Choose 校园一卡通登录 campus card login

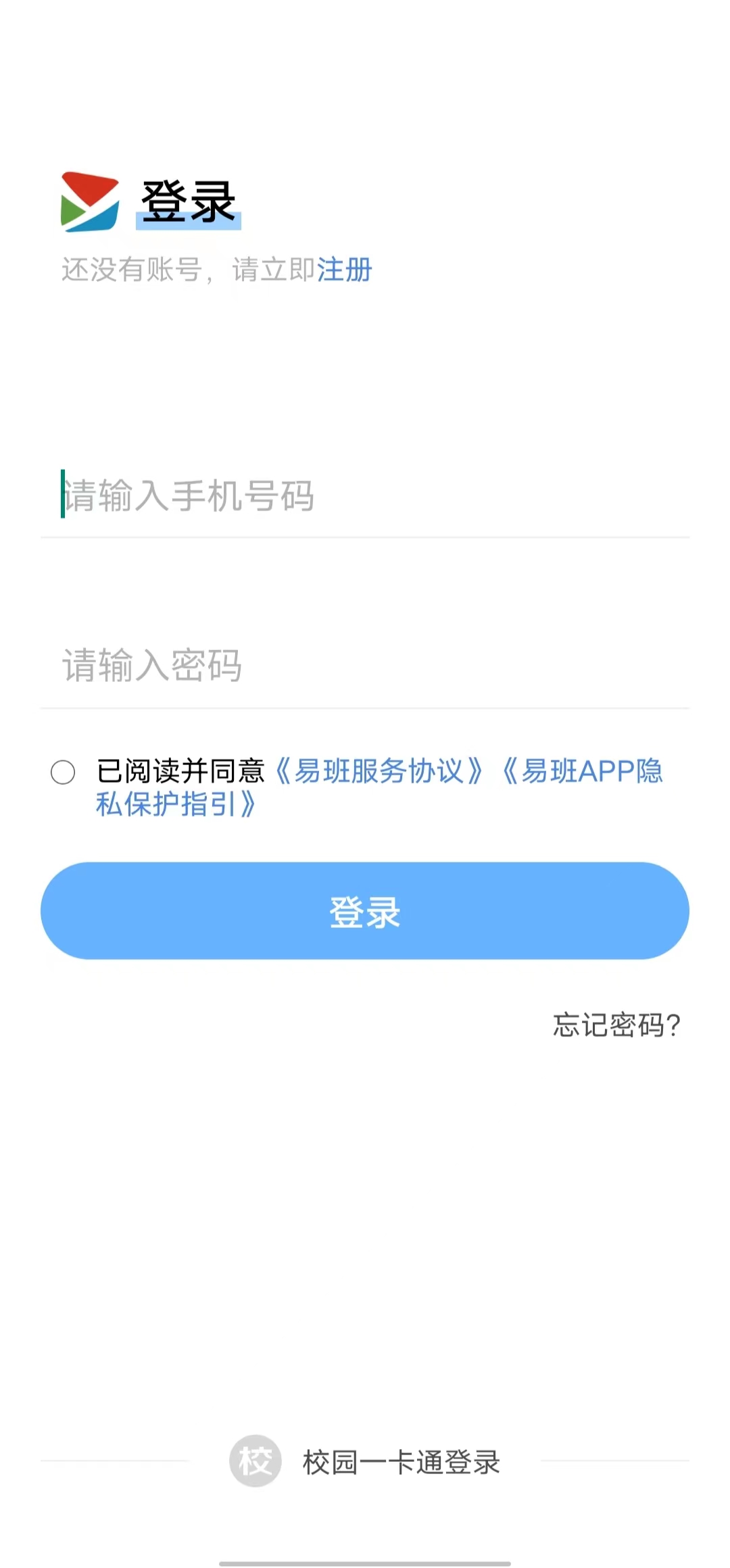(x=365, y=1462)
